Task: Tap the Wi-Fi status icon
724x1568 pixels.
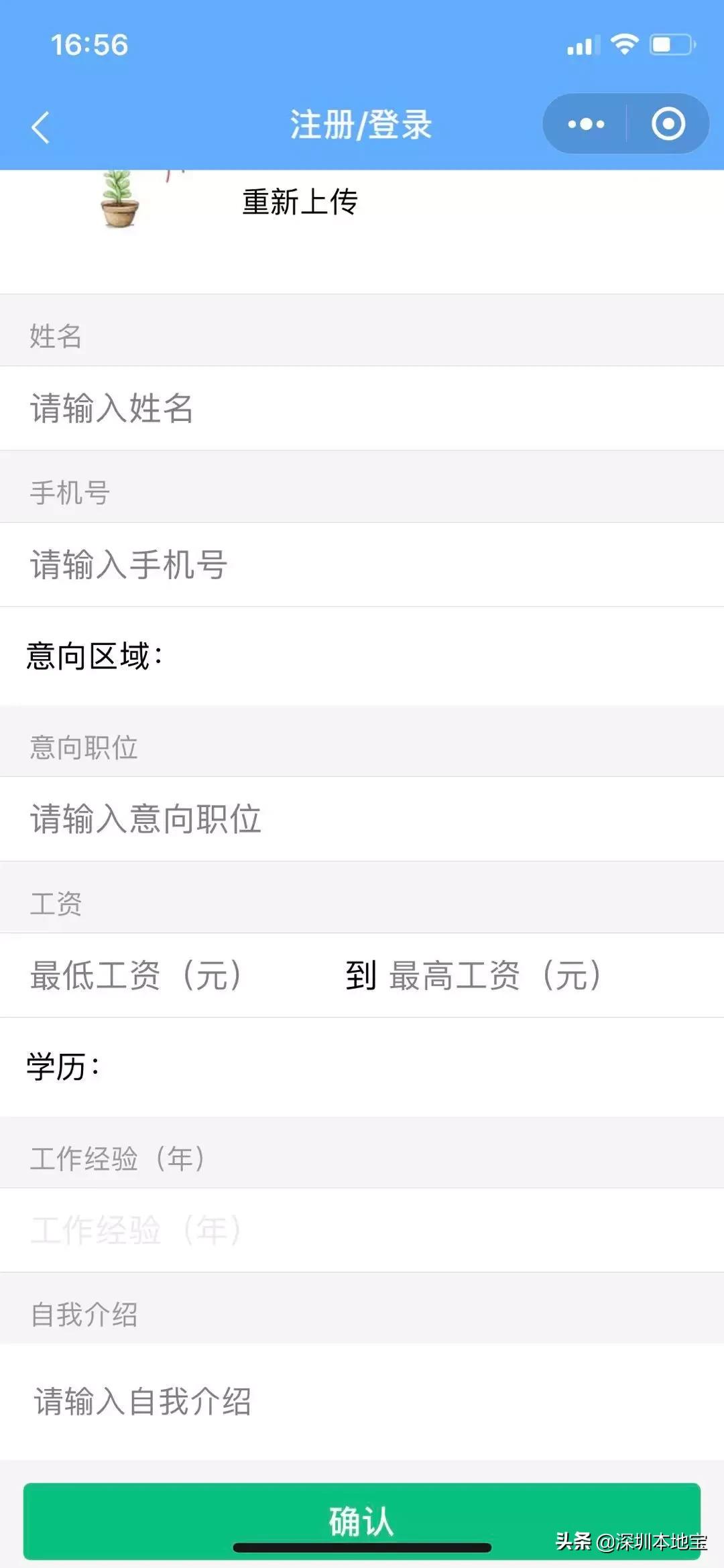Action: click(626, 44)
